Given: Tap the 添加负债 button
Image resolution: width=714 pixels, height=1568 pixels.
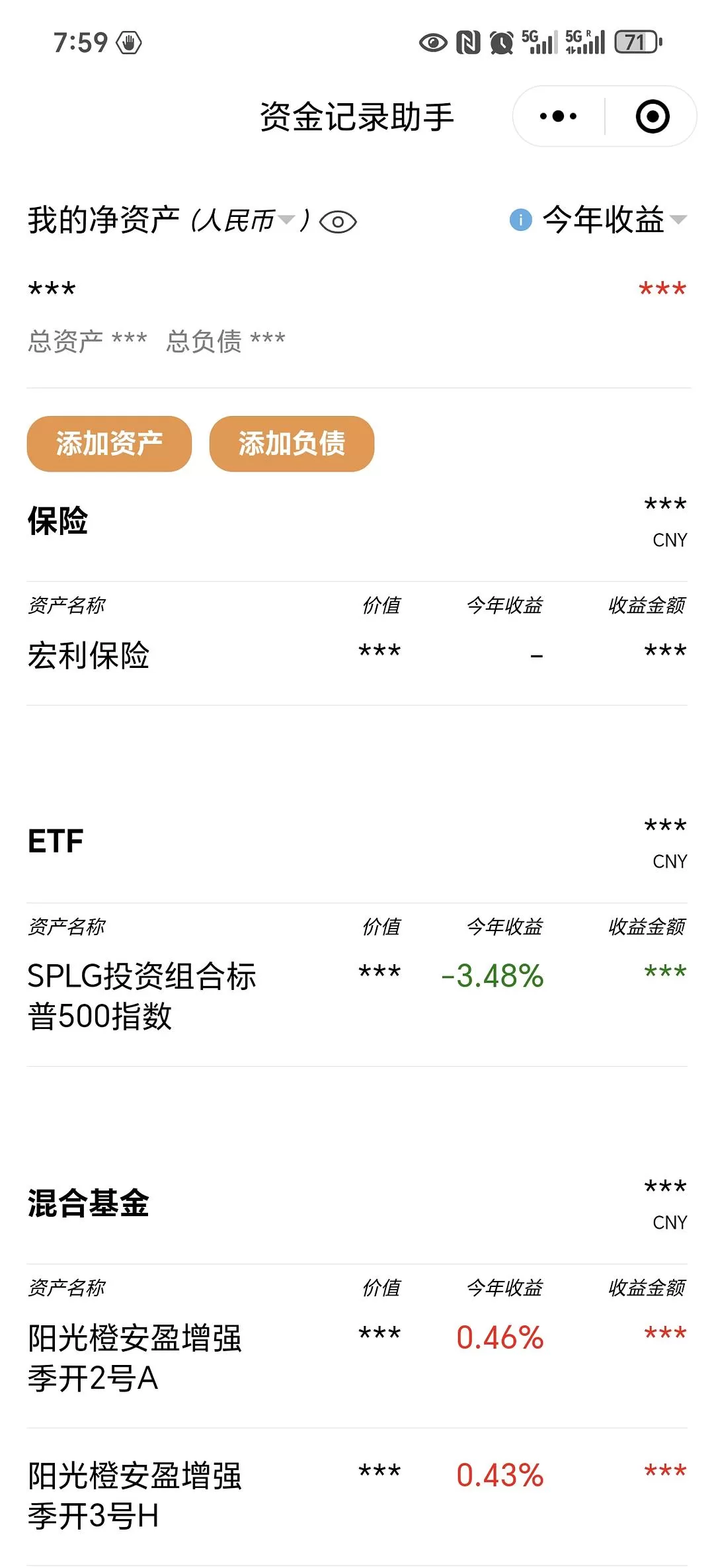Looking at the screenshot, I should tap(292, 444).
